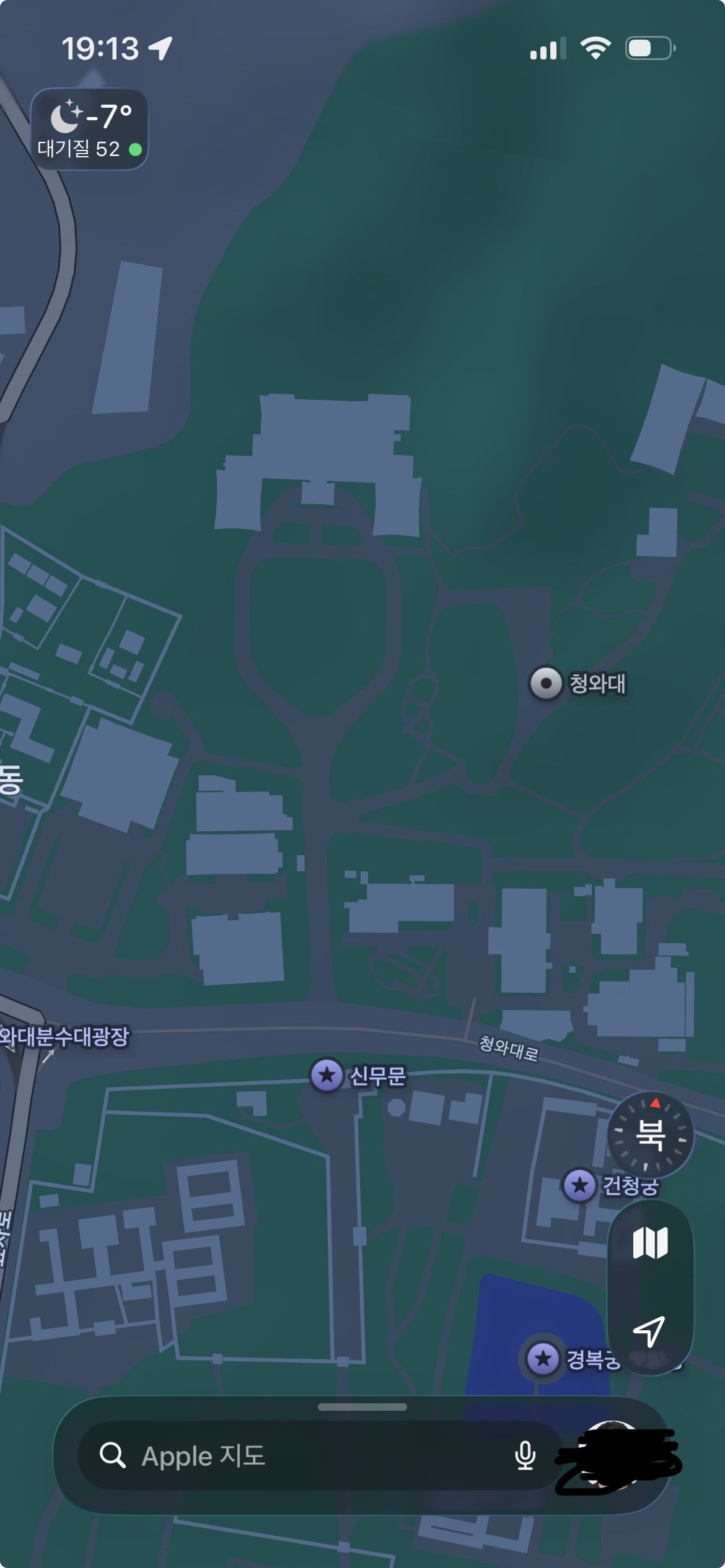Tap the grabber handle above the search field

pos(362,1407)
